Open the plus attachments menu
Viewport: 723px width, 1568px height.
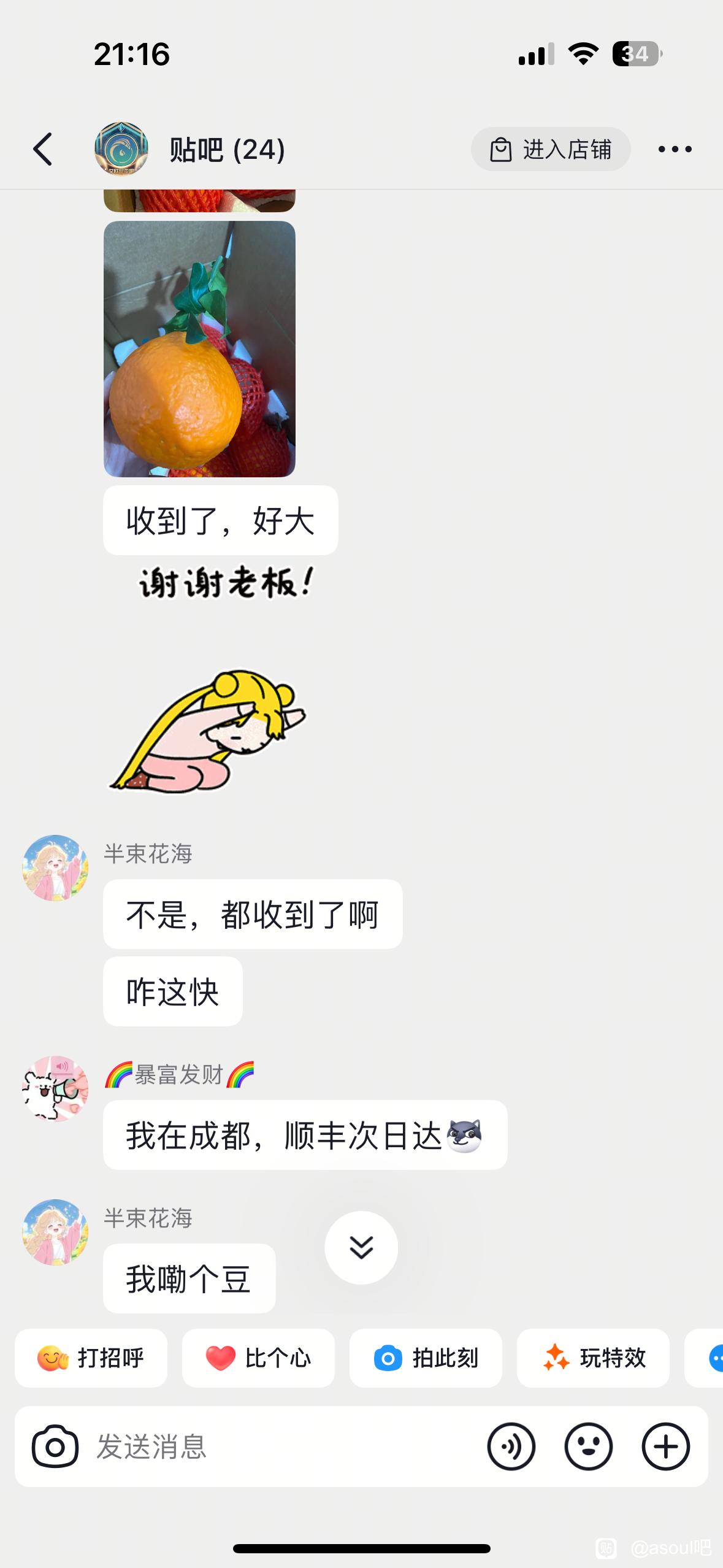click(665, 1446)
